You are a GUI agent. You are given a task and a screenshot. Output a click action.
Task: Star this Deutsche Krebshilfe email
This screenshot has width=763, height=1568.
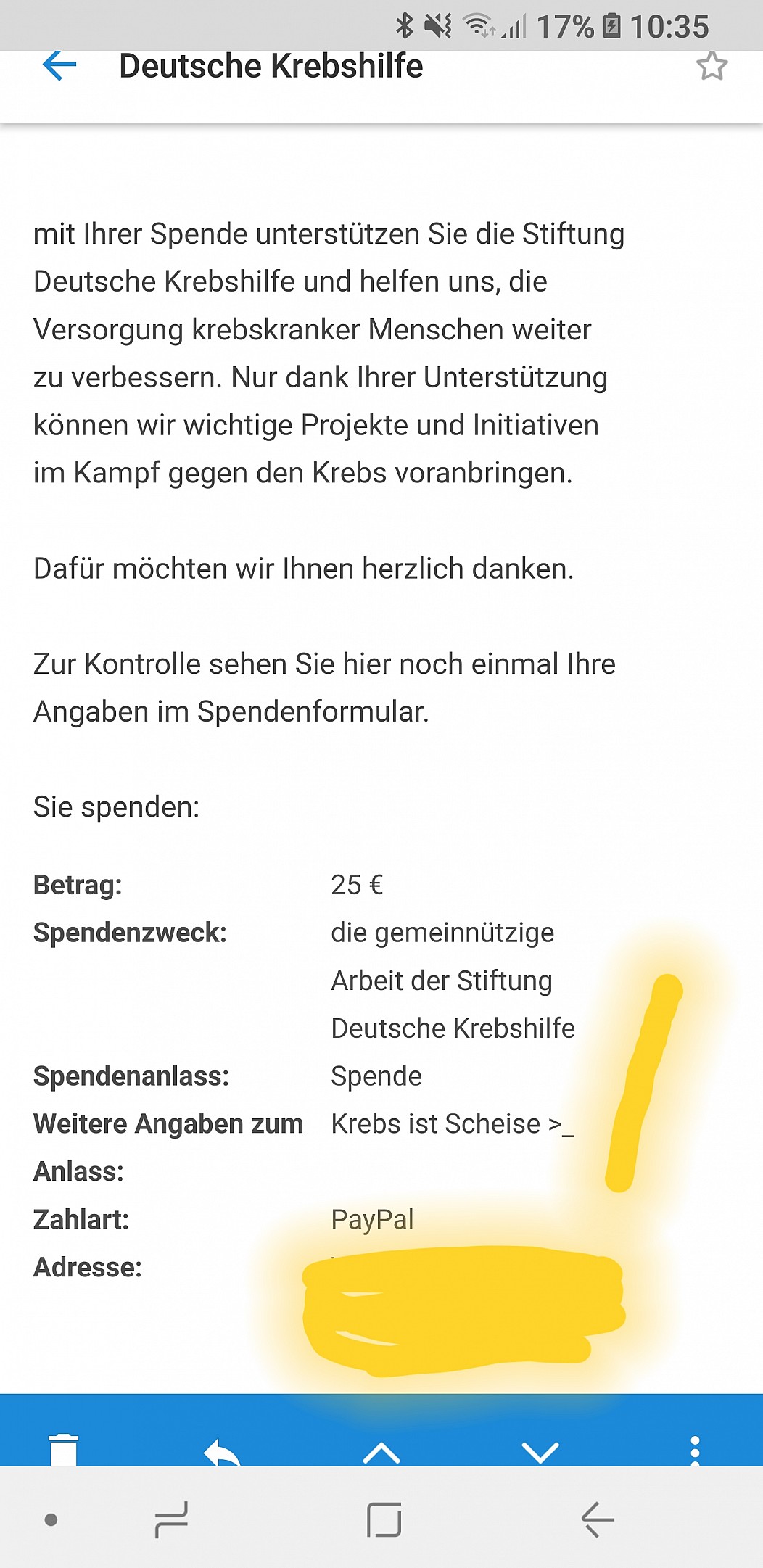712,66
